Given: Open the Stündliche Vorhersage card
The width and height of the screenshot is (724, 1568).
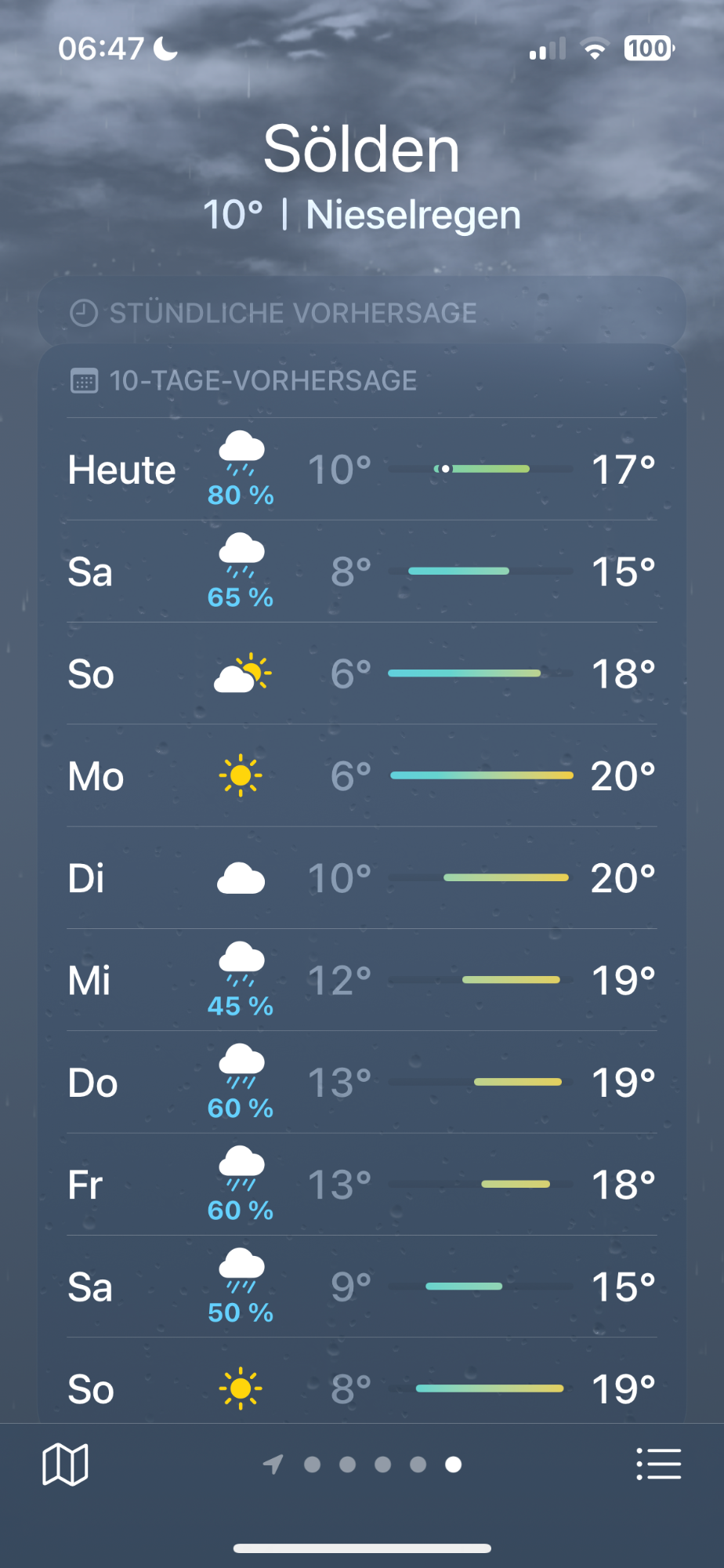Looking at the screenshot, I should point(361,313).
